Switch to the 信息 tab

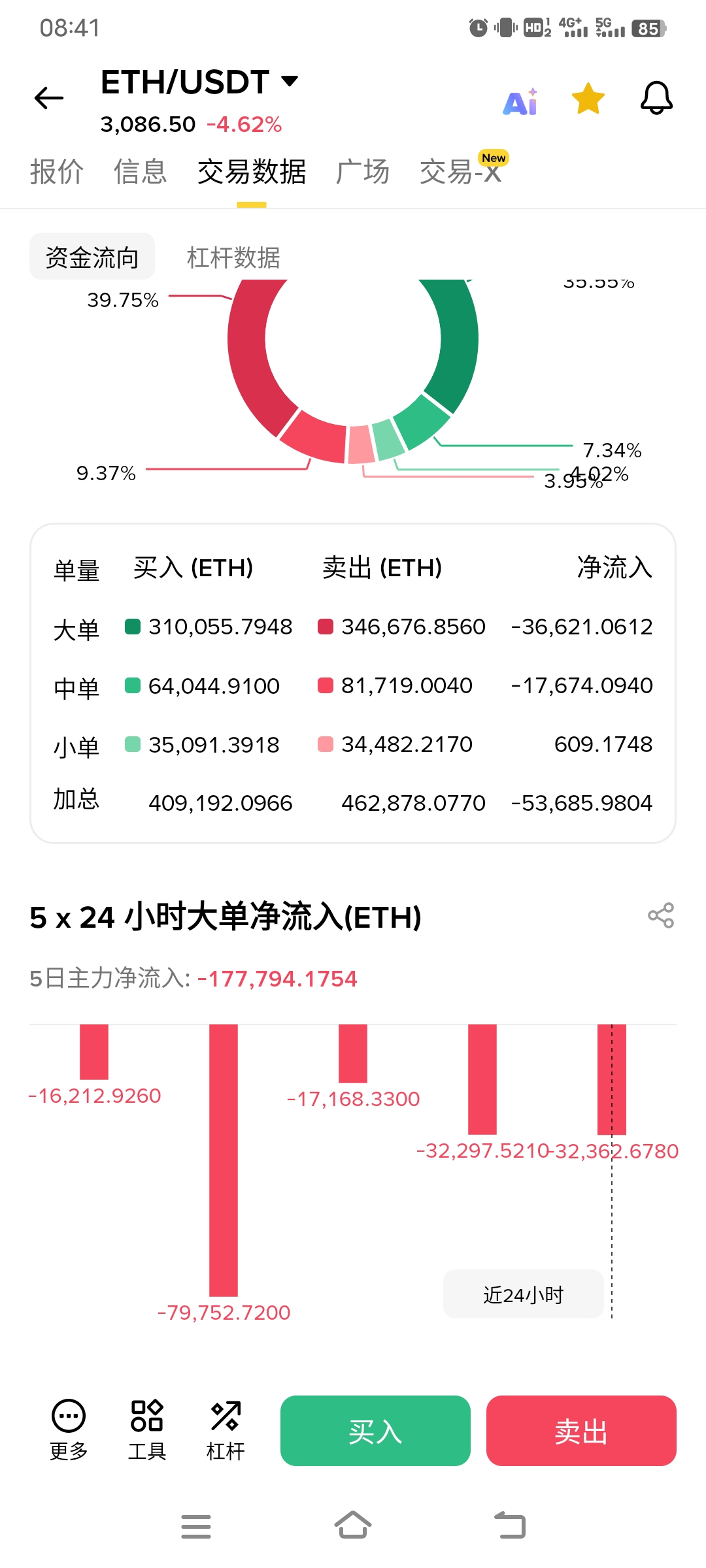(x=140, y=172)
